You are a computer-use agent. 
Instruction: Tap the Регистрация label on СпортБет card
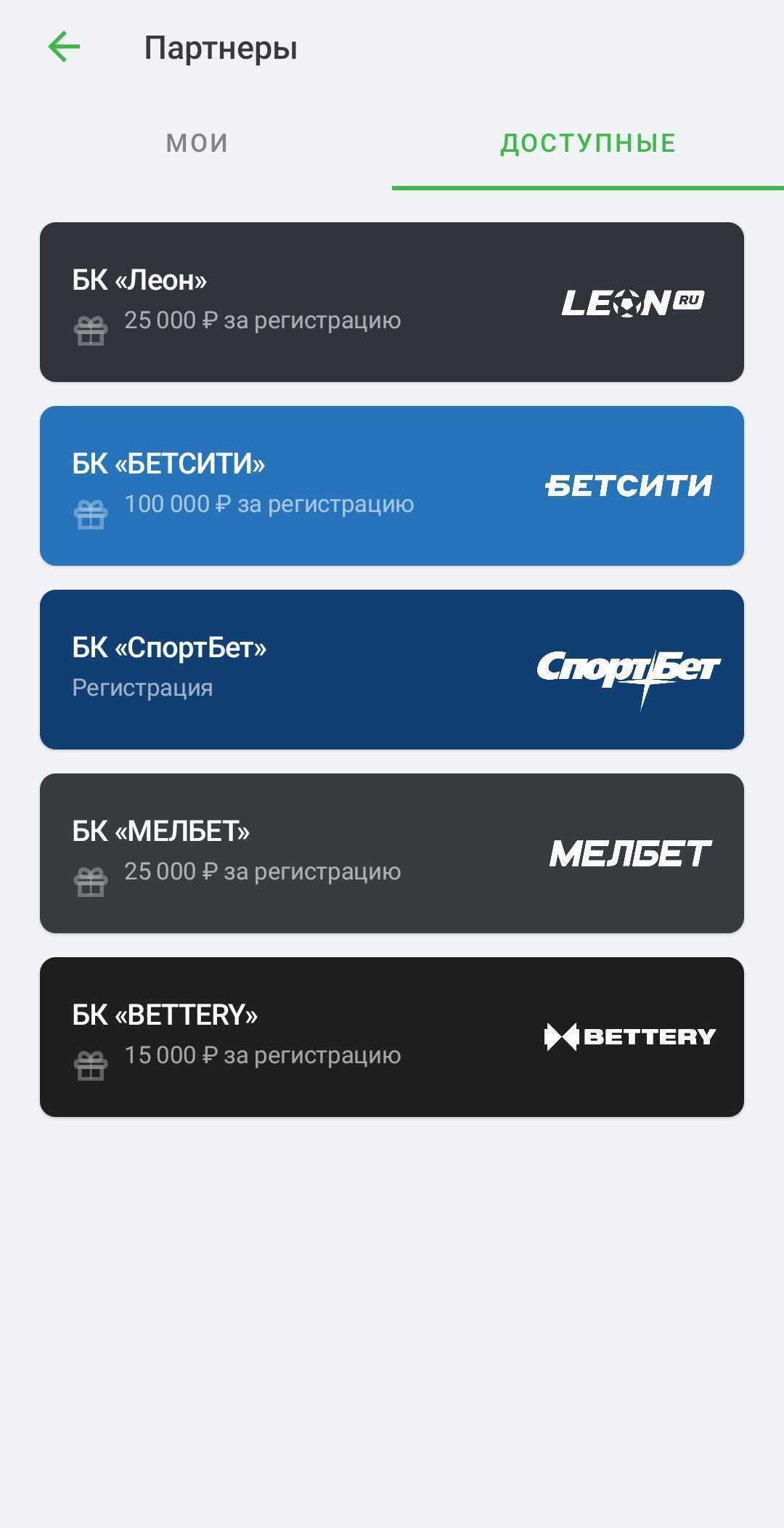pos(142,687)
